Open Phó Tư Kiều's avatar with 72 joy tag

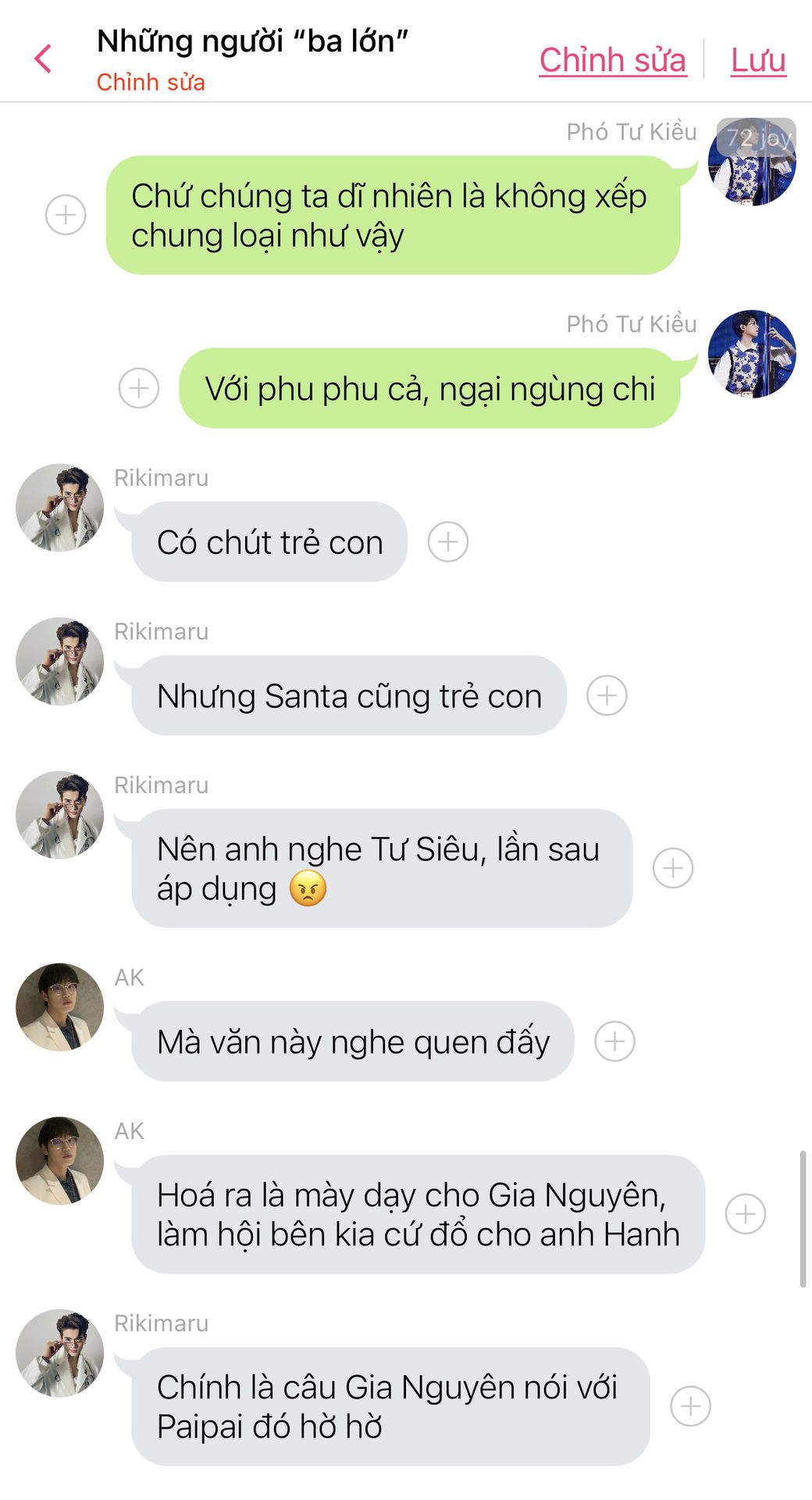coord(752,162)
